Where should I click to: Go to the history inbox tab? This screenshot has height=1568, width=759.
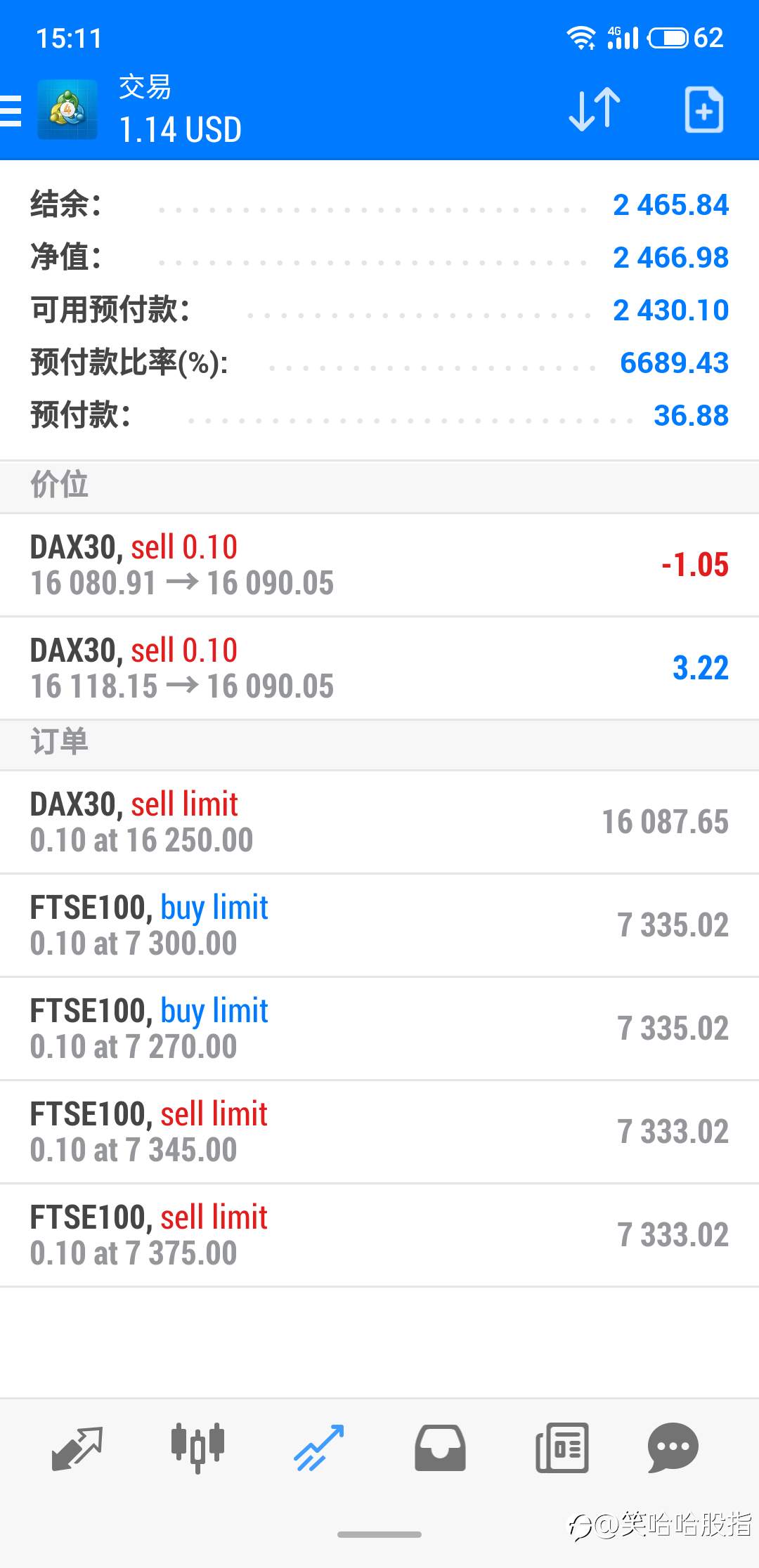coord(440,1448)
